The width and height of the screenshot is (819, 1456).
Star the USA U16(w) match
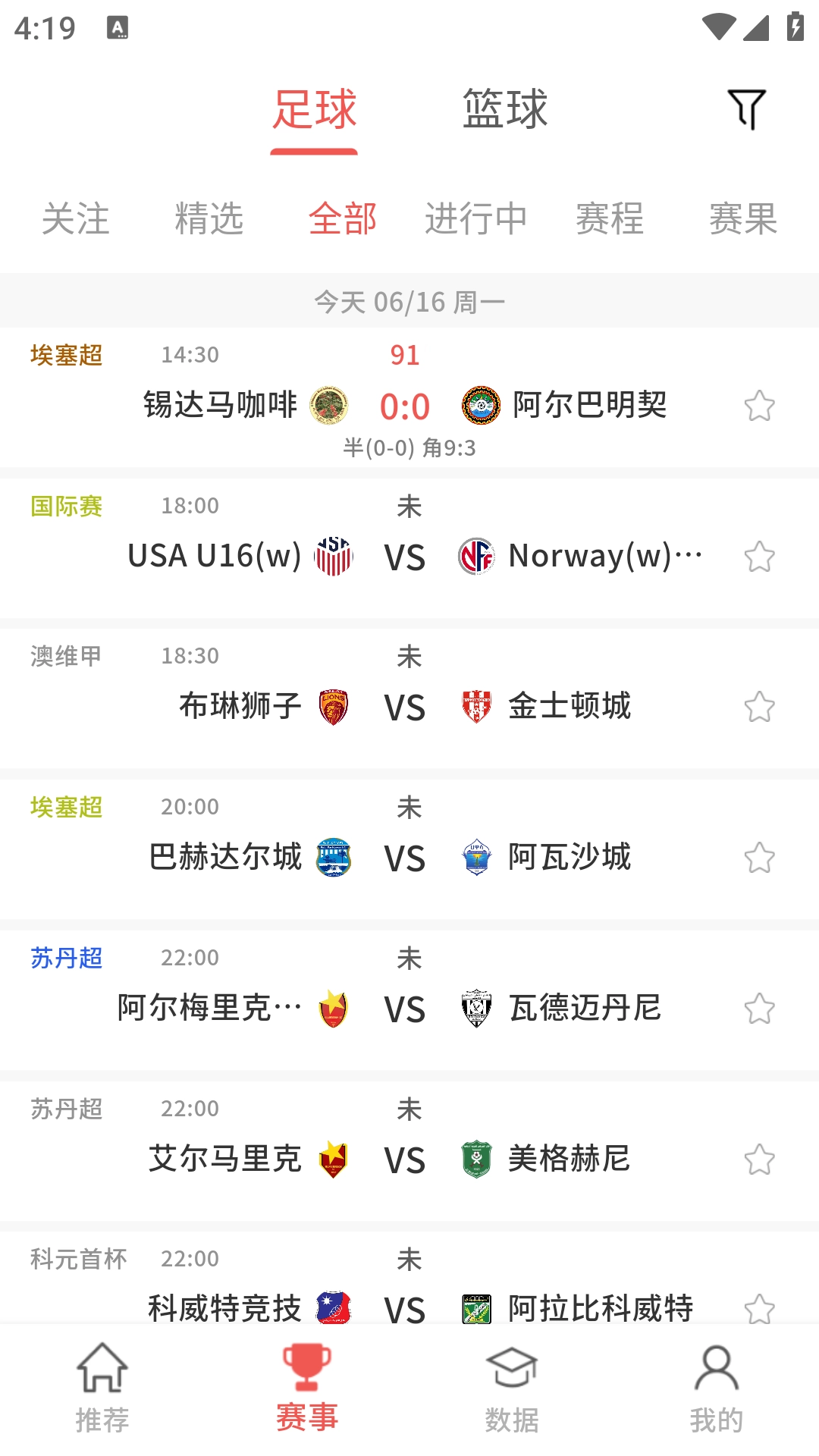pos(759,557)
